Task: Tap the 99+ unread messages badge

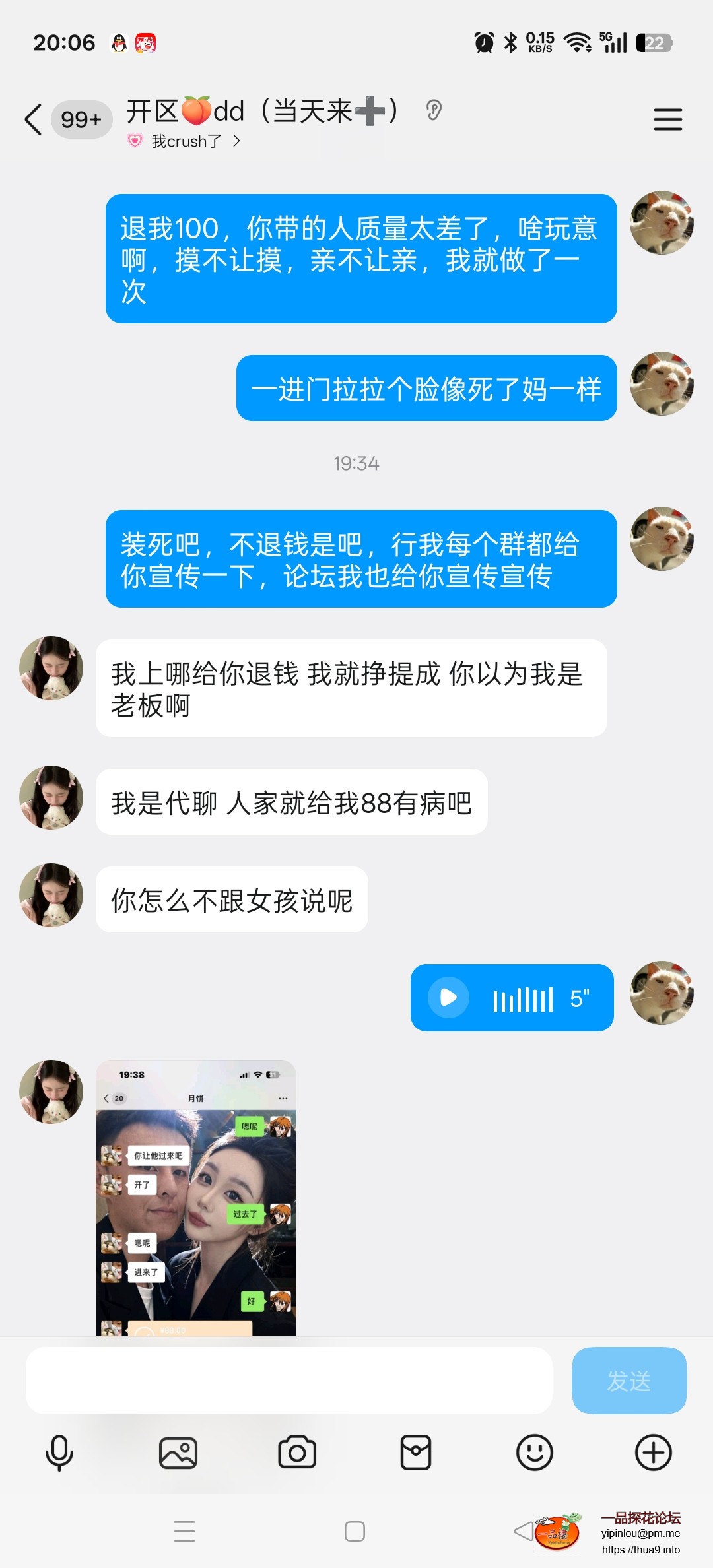Action: click(81, 119)
